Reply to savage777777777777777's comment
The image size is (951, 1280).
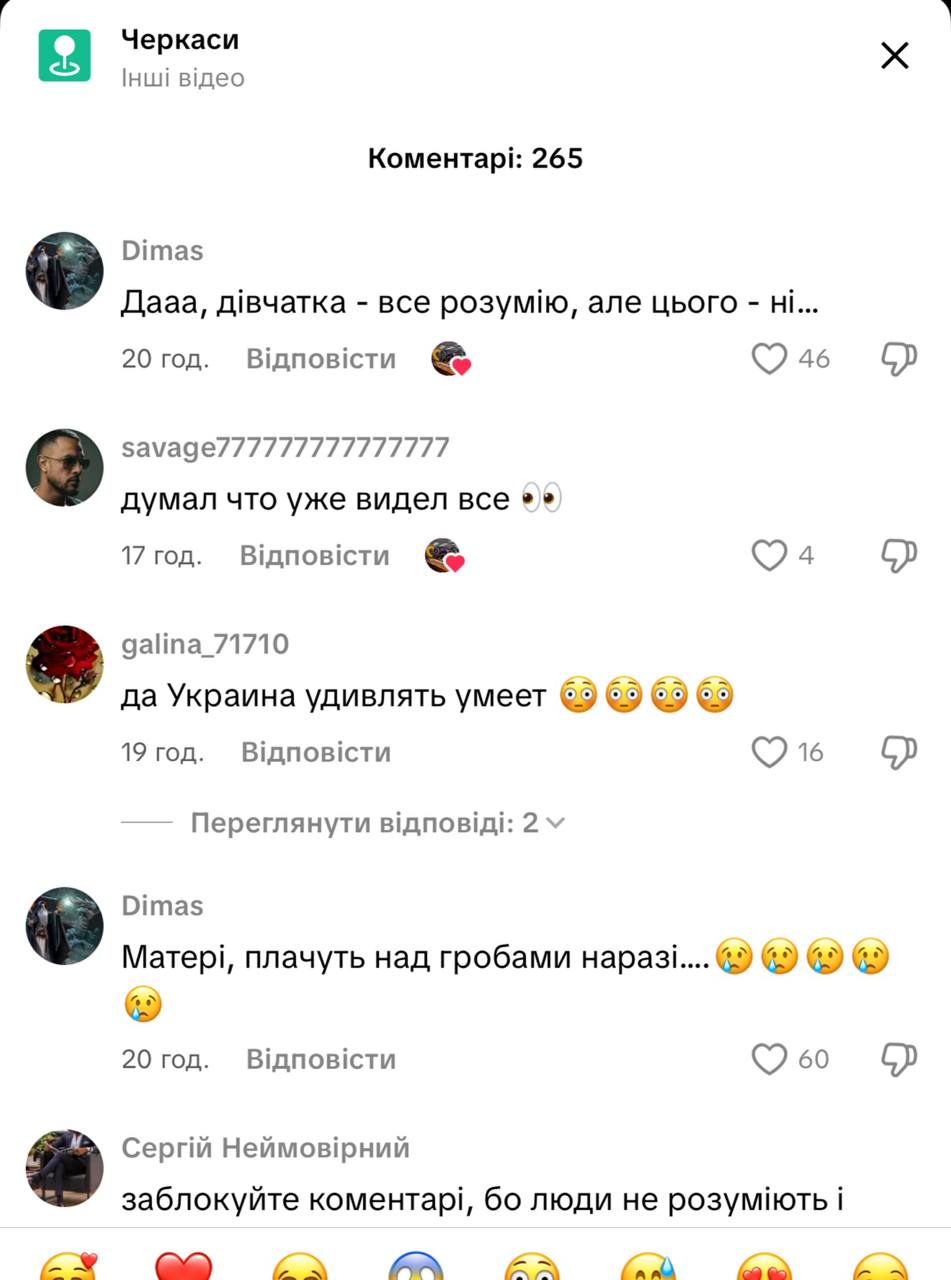coord(314,556)
